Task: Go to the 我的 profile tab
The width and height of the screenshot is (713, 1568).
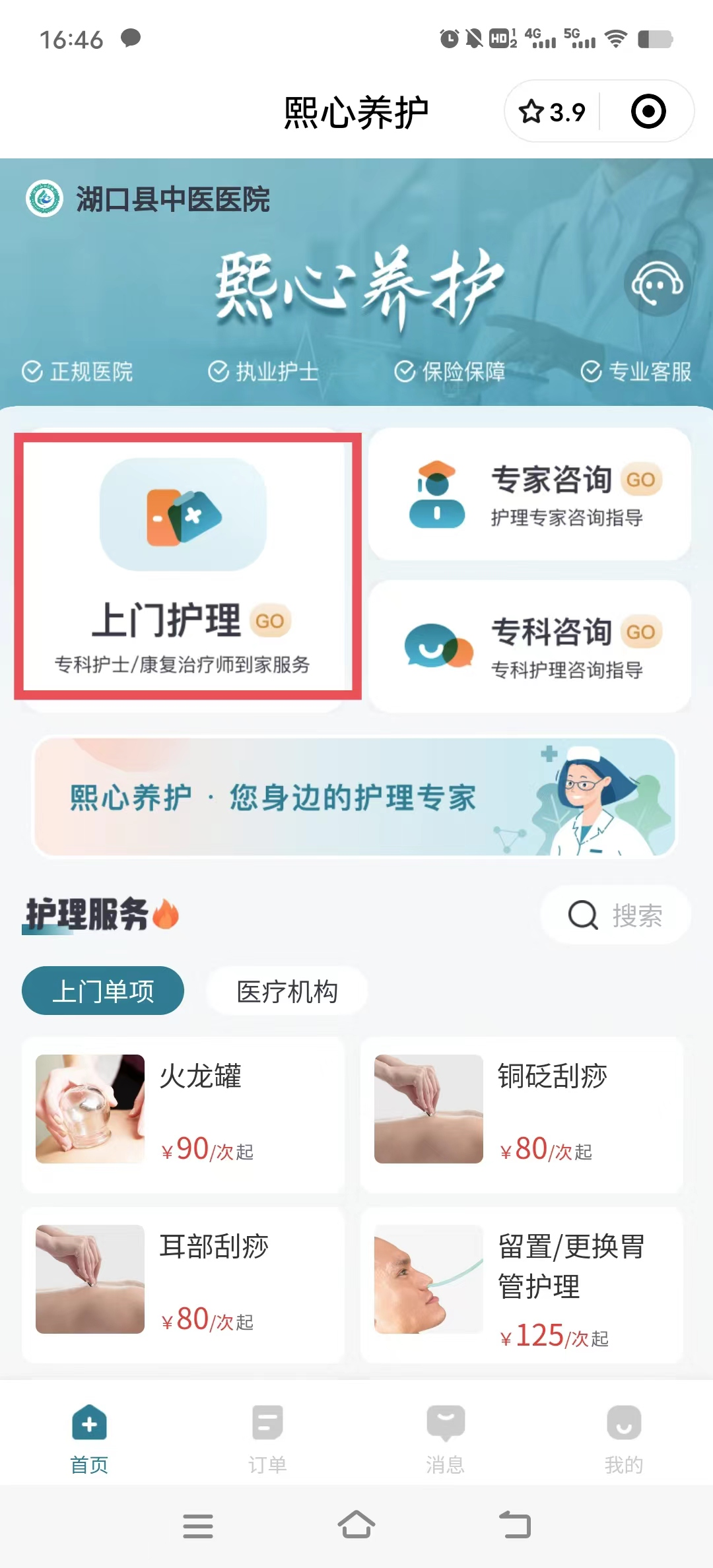Action: coord(624,1439)
